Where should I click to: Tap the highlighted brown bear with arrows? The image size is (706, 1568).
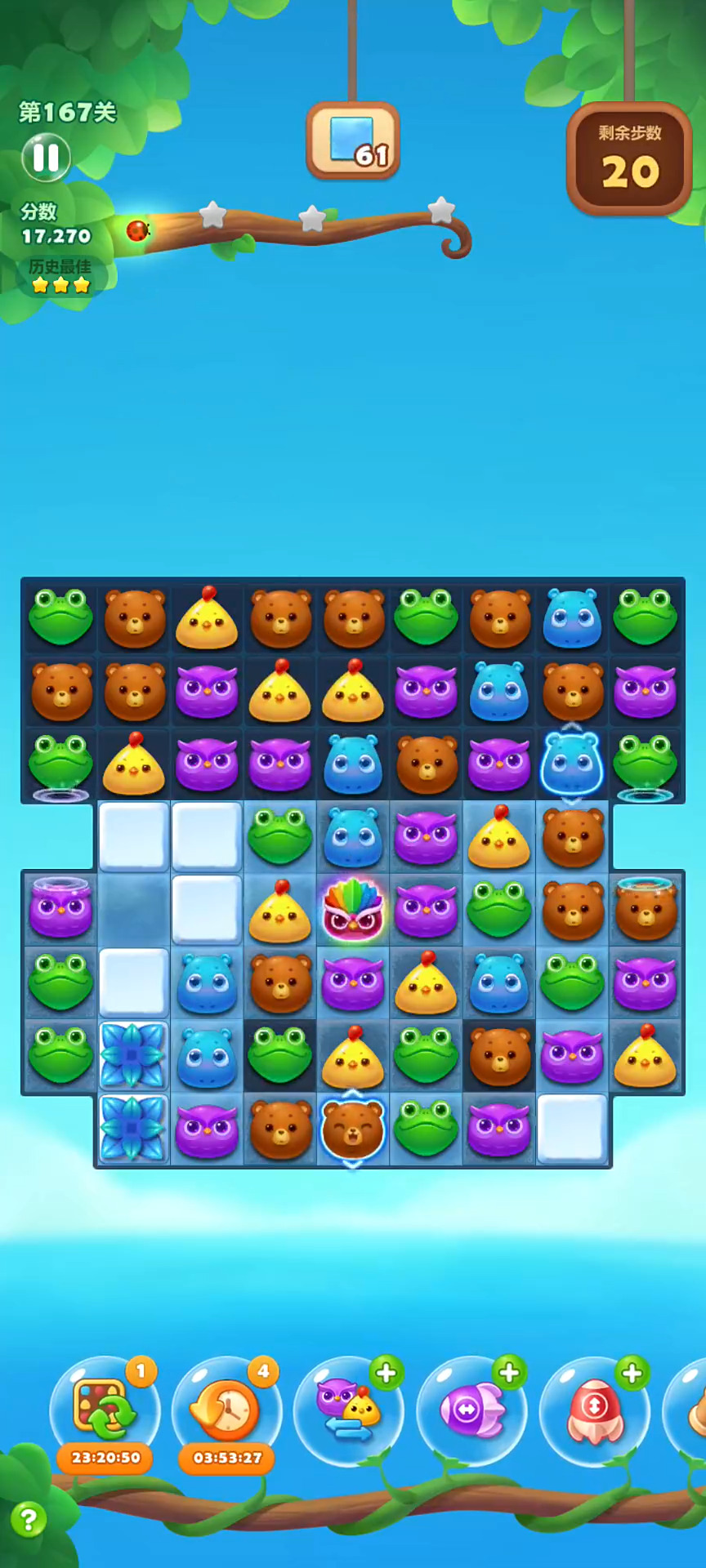[x=353, y=1129]
